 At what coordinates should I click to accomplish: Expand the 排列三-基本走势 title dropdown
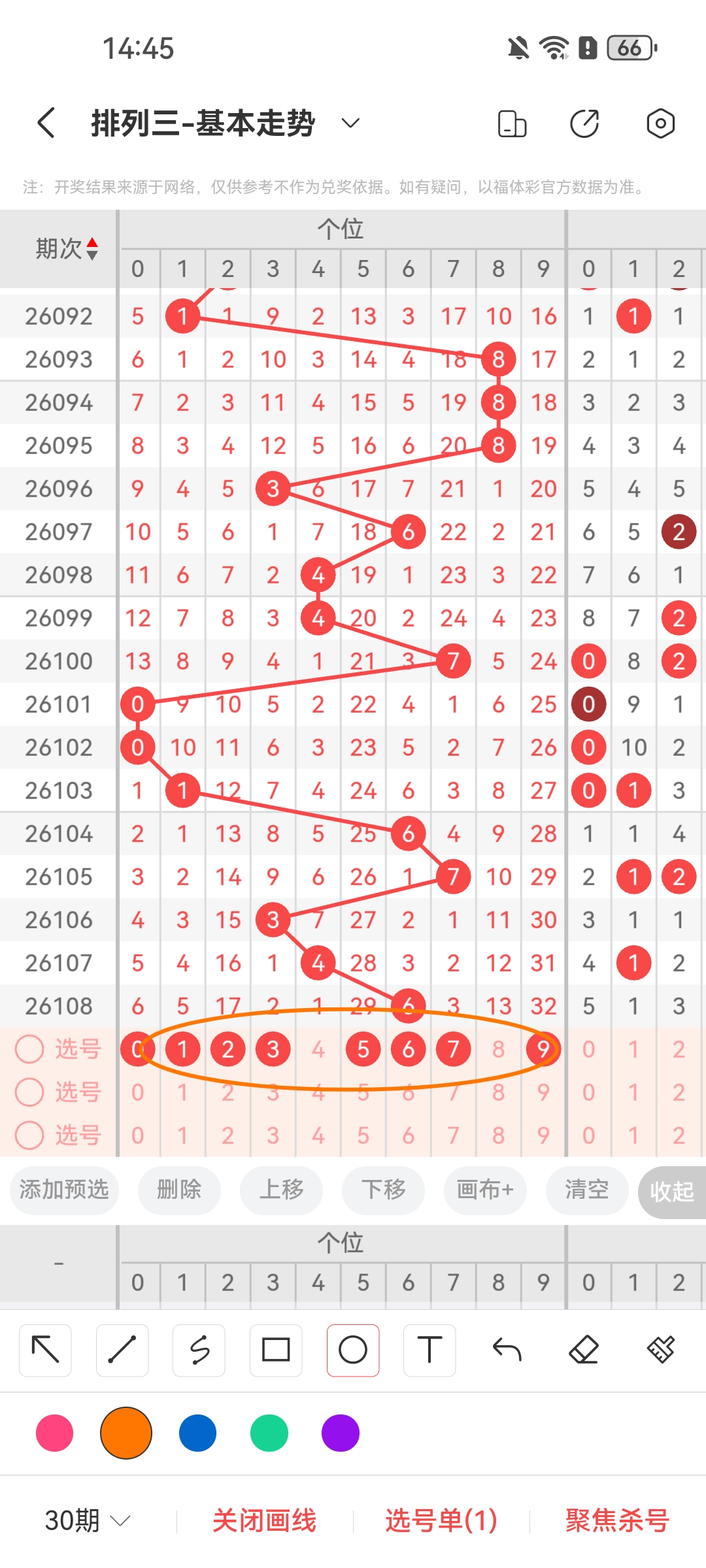350,123
